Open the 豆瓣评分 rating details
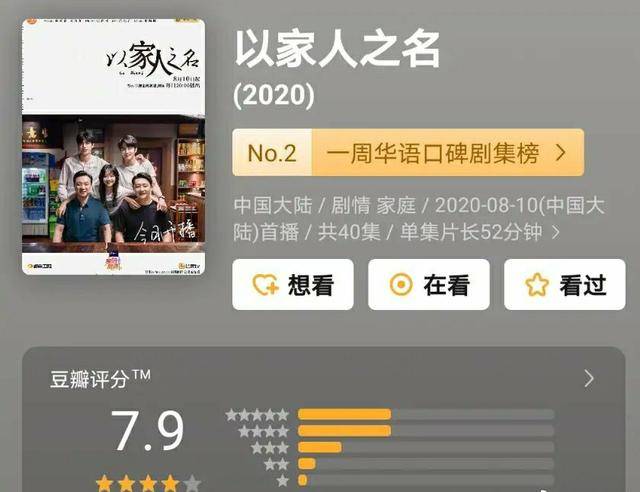 point(589,378)
